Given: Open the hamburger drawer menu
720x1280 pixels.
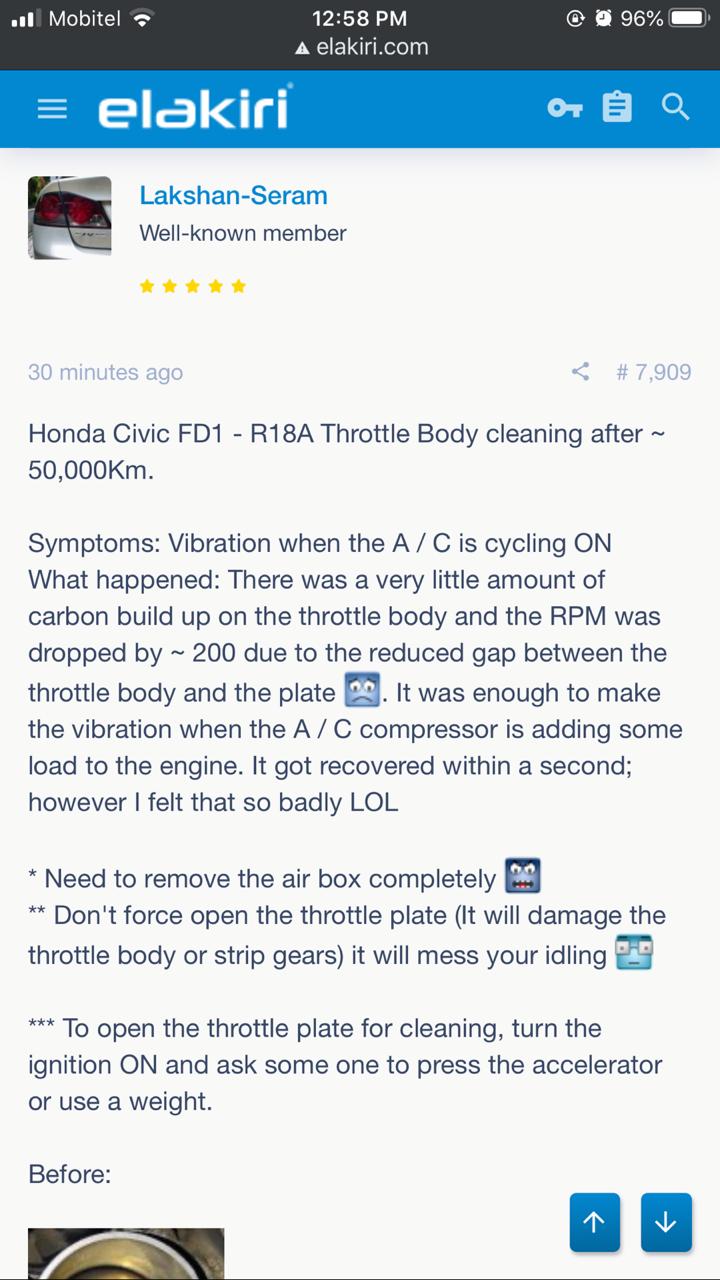Looking at the screenshot, I should coord(52,108).
